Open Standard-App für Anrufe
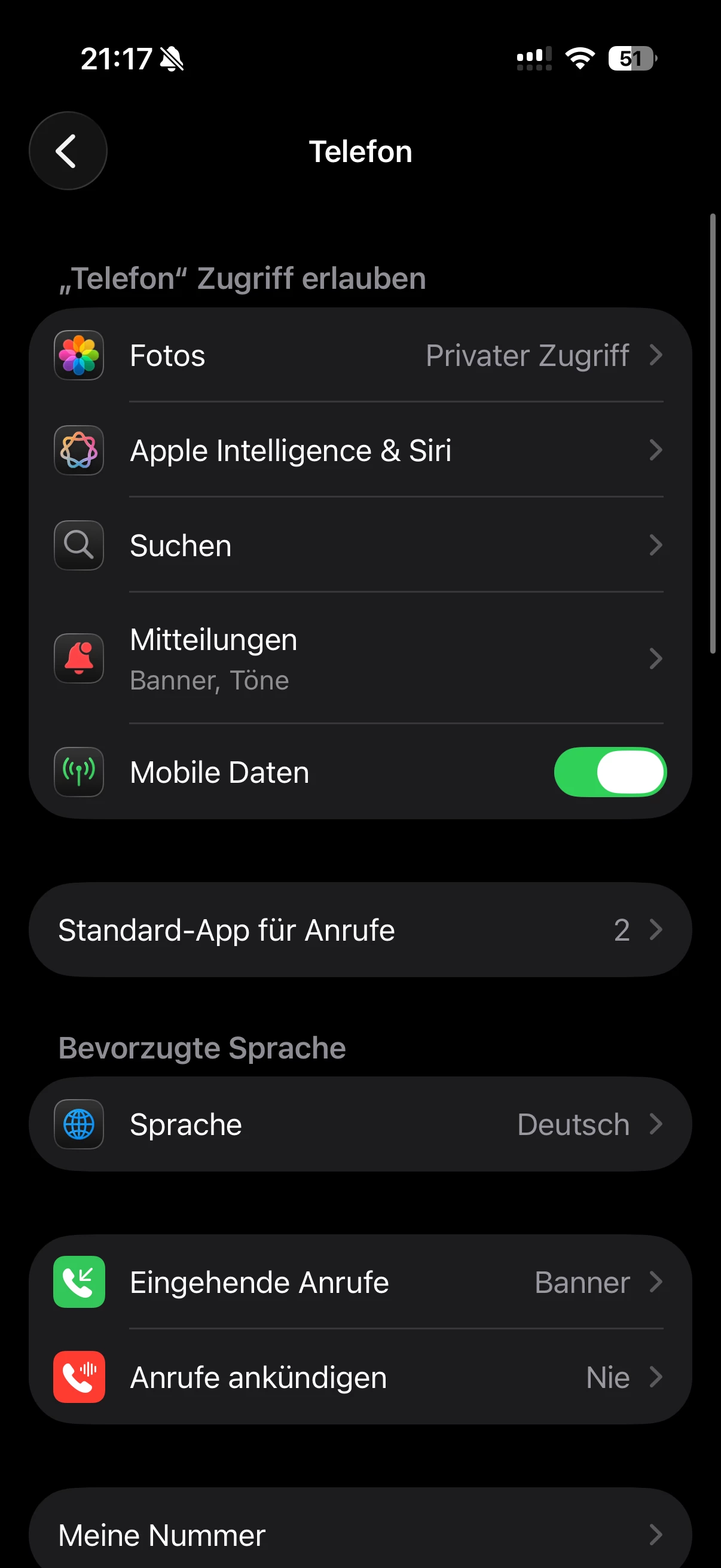 point(360,930)
